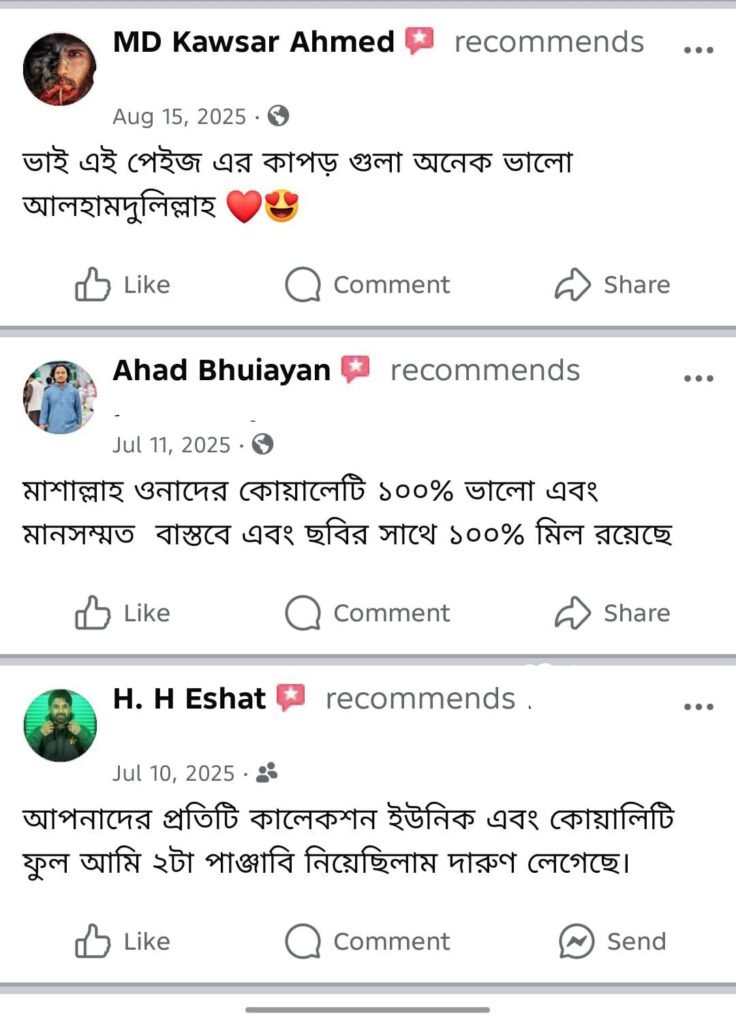736x1024 pixels.
Task: Open the Share menu under the first review
Action: click(x=612, y=284)
